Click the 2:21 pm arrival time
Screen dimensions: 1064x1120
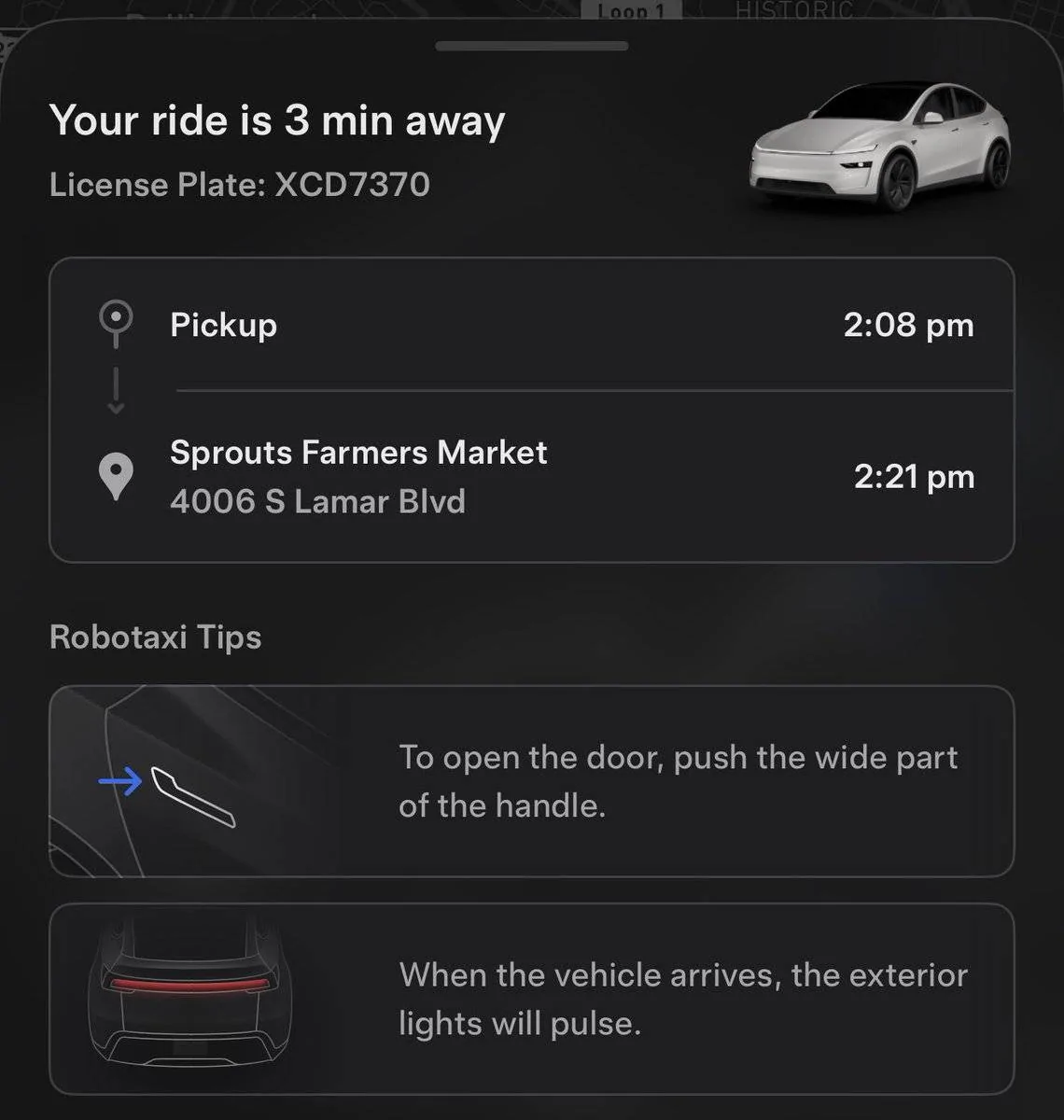(x=913, y=476)
